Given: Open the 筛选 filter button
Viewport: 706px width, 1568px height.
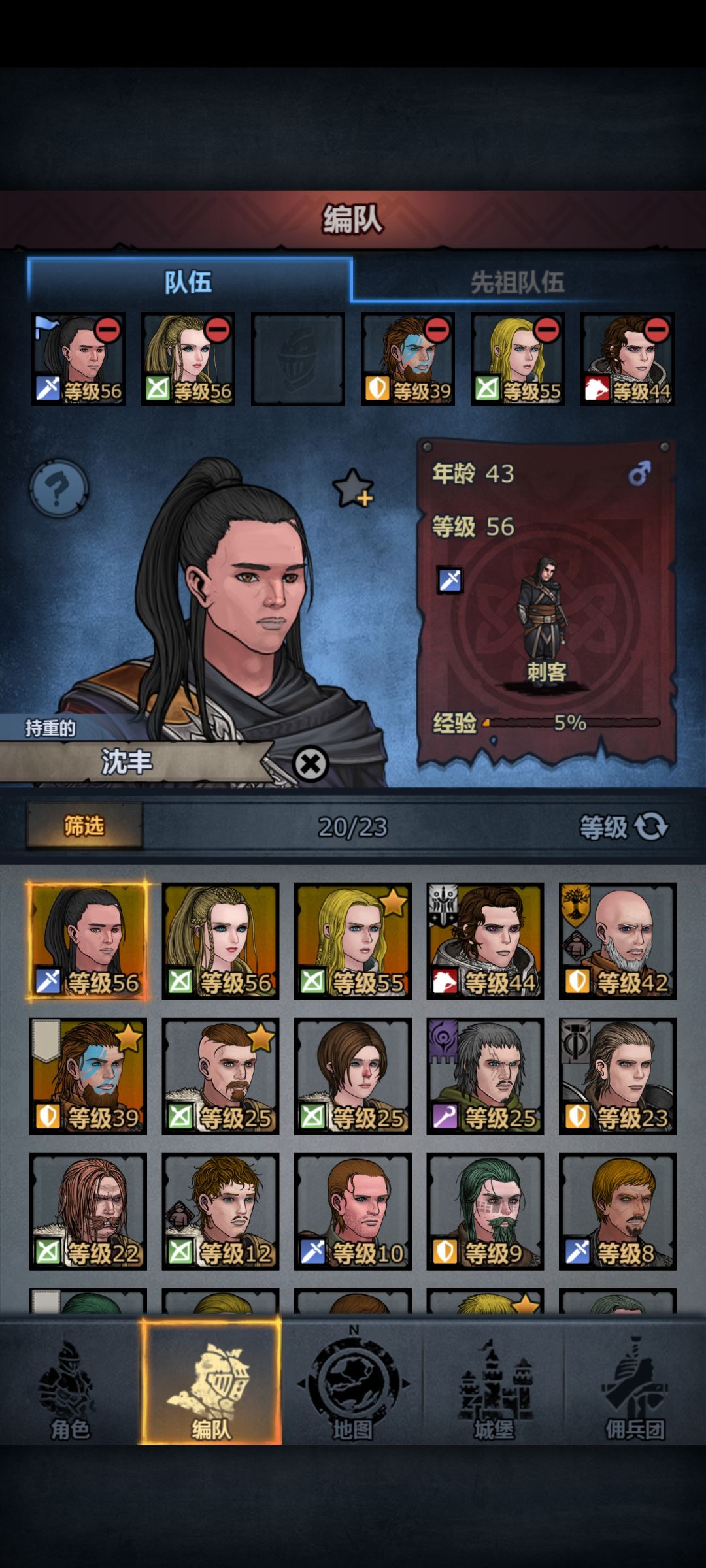Looking at the screenshot, I should coord(84,826).
